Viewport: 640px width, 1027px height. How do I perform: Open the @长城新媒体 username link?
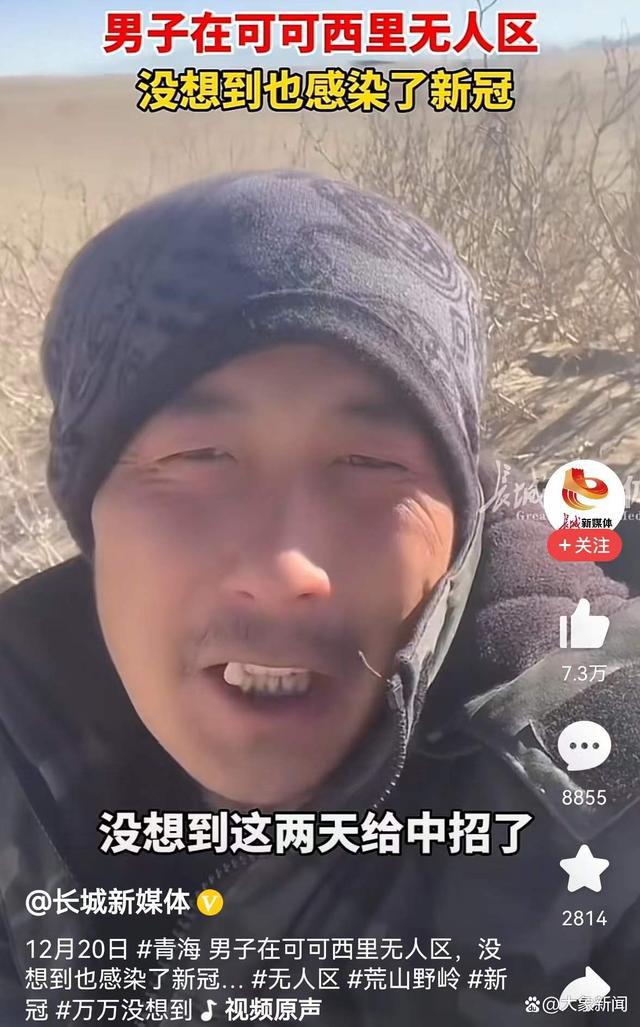click(x=107, y=903)
